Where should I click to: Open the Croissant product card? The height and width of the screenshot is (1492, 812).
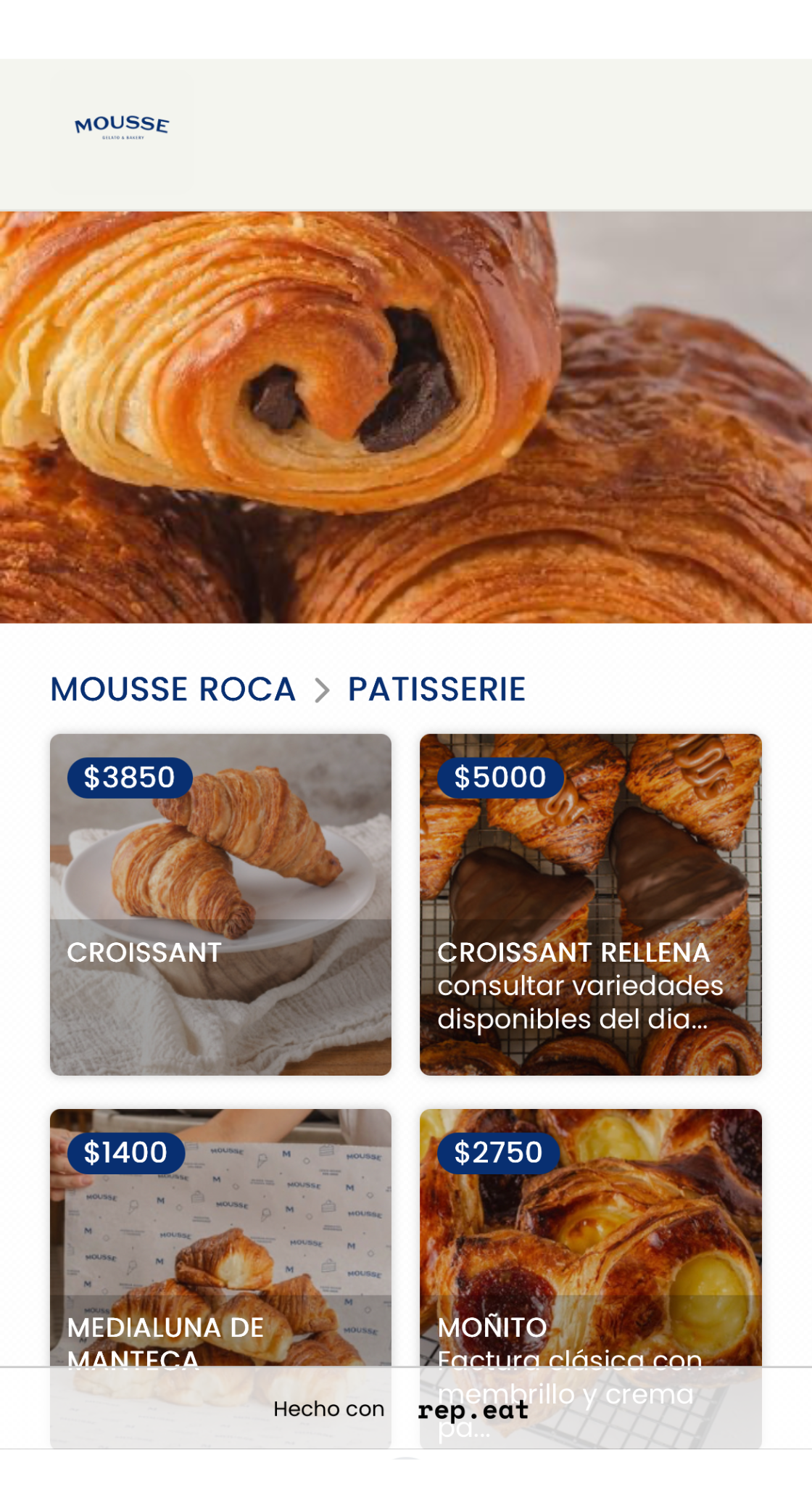[220, 904]
